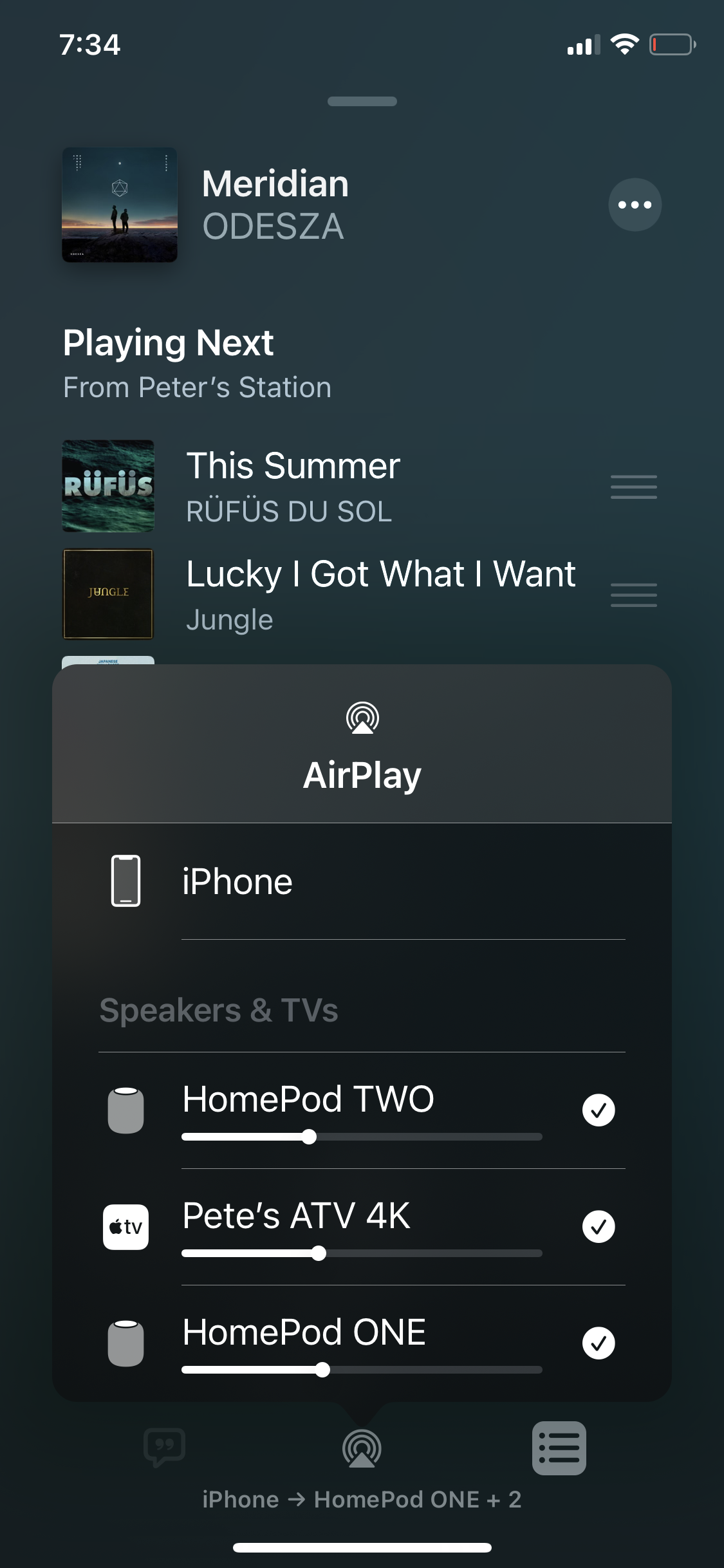This screenshot has width=724, height=1568.
Task: Show the lyrics view
Action: pos(165,1448)
